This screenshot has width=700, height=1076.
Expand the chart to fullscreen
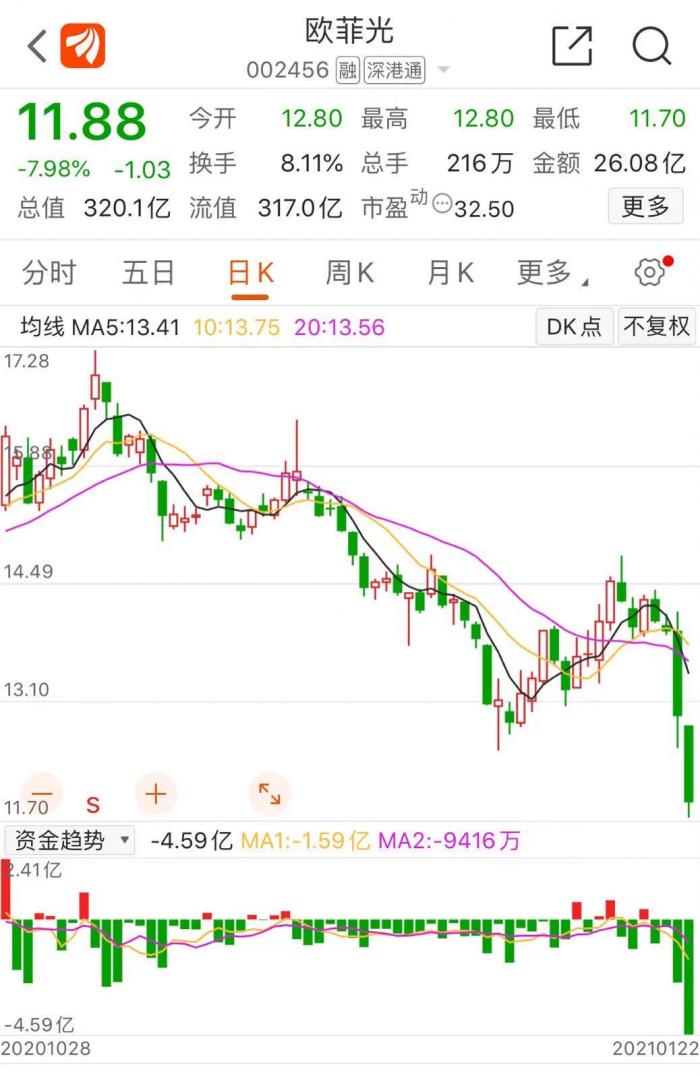click(x=269, y=794)
